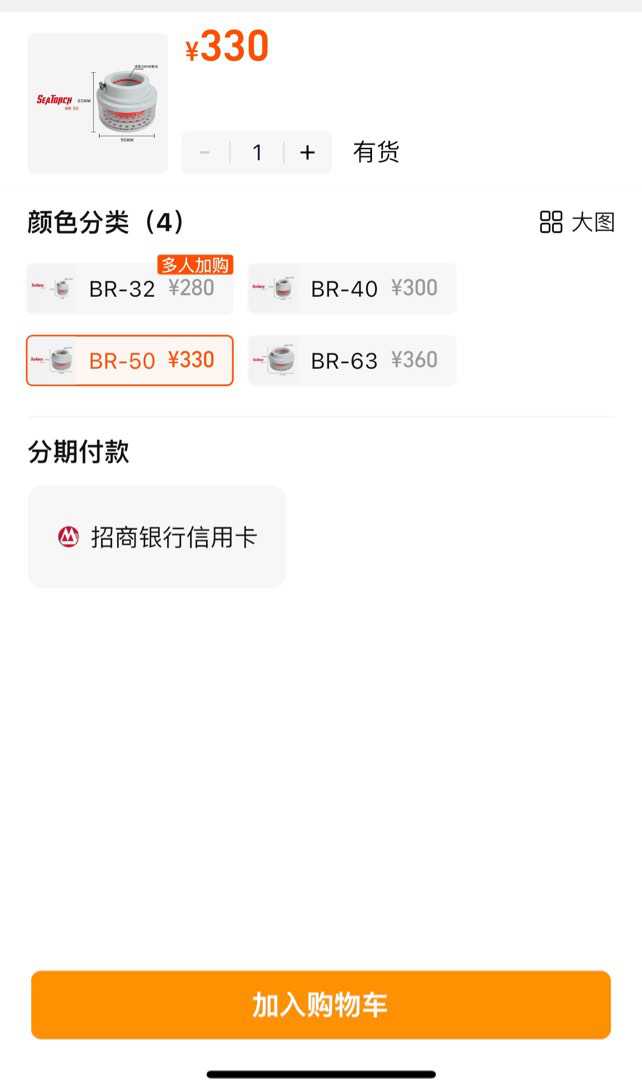Pick the BR-63 ¥360 variant

coord(352,360)
